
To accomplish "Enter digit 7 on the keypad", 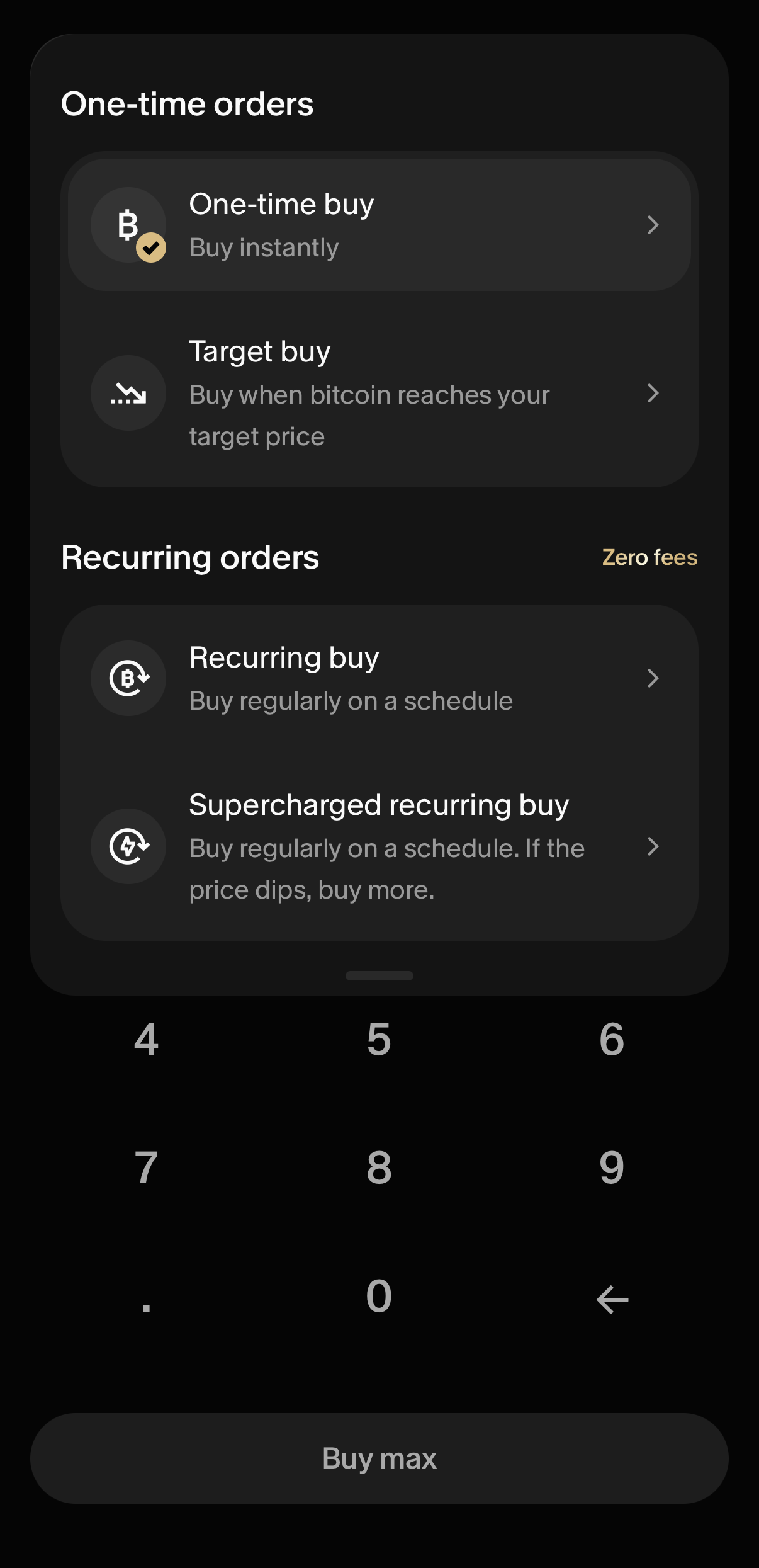I will click(x=146, y=1167).
